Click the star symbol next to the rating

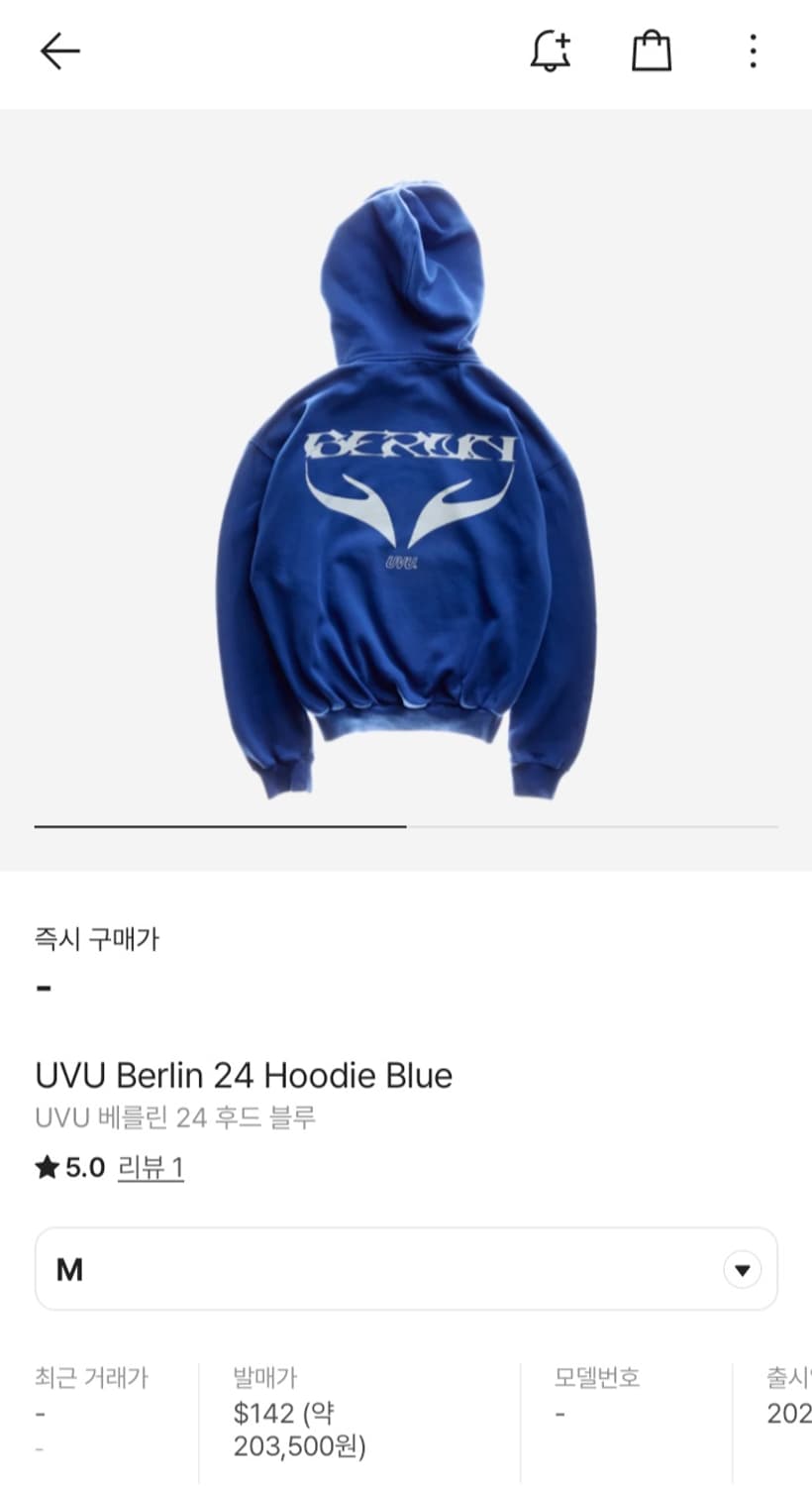47,1167
